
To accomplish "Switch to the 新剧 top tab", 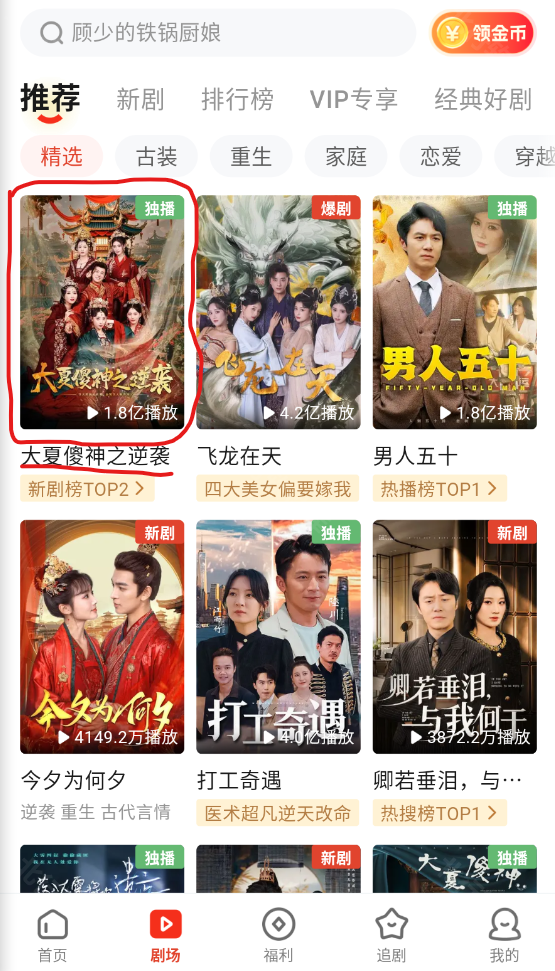I will pos(140,99).
